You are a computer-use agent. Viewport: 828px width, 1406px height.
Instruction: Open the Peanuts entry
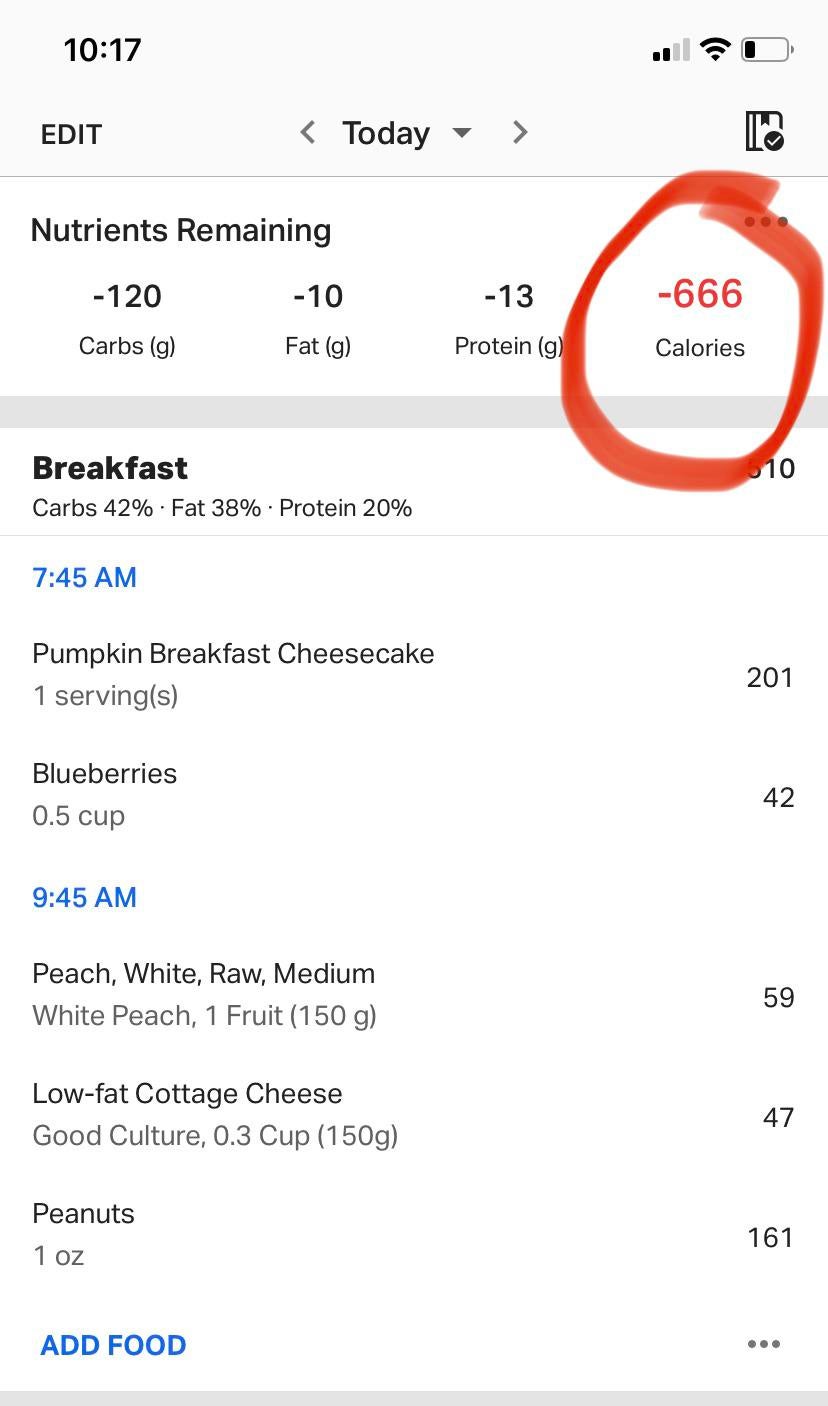click(414, 1235)
